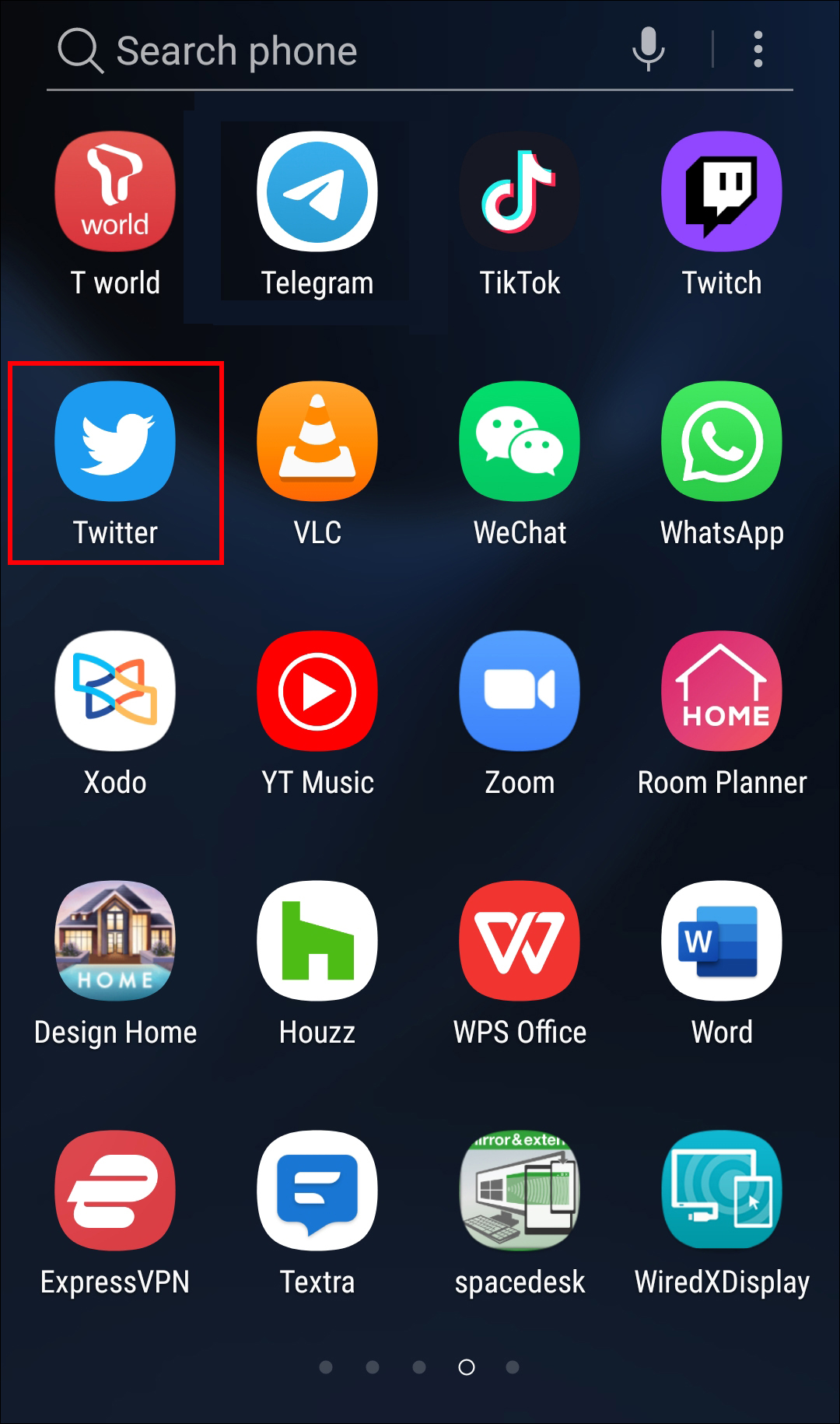Screen dimensions: 840x1424
Task: Launch Room Planner
Action: [722, 692]
